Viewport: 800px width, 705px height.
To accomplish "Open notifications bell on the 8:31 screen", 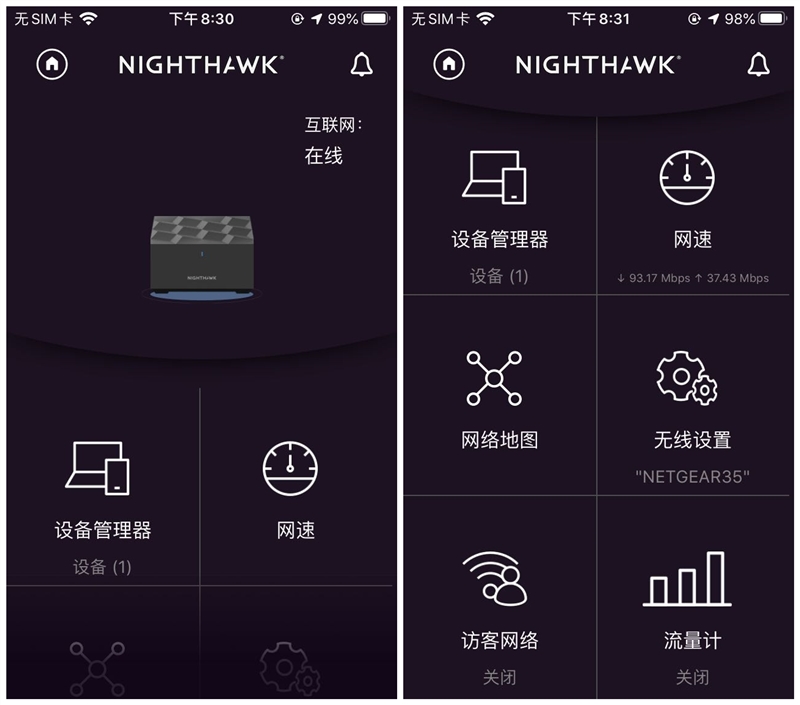I will (759, 64).
